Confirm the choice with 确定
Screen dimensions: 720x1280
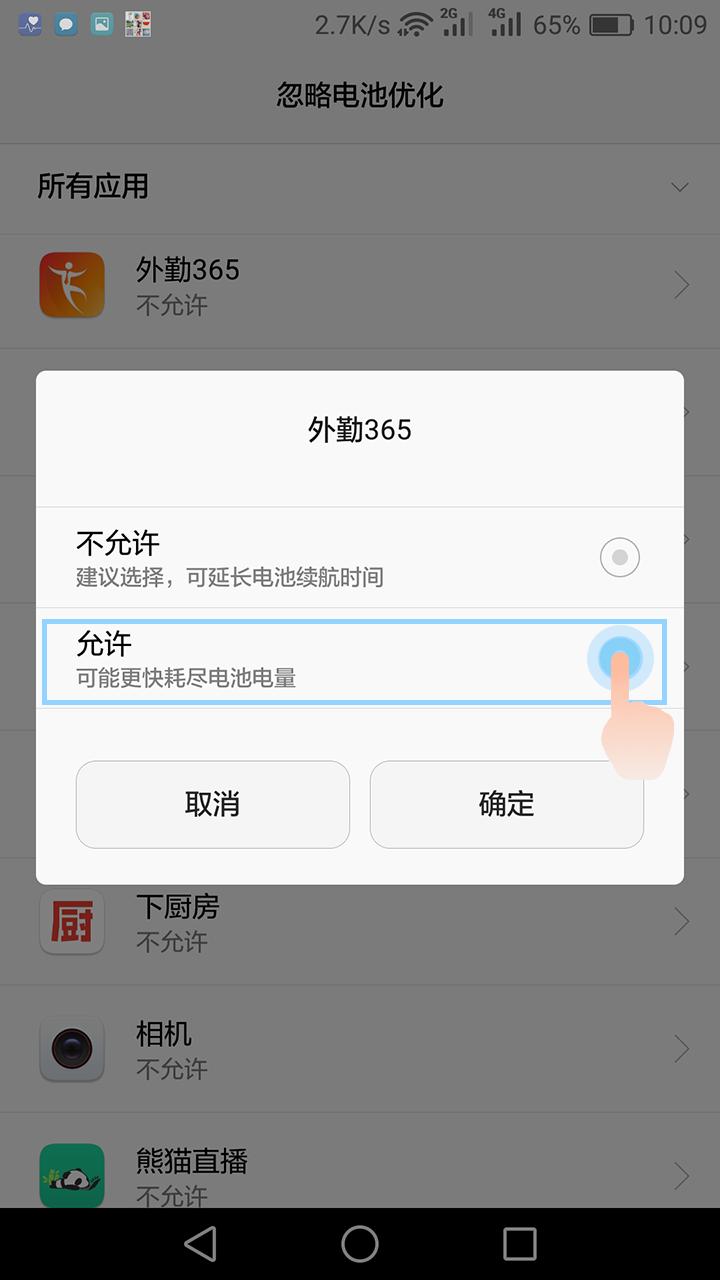click(506, 804)
